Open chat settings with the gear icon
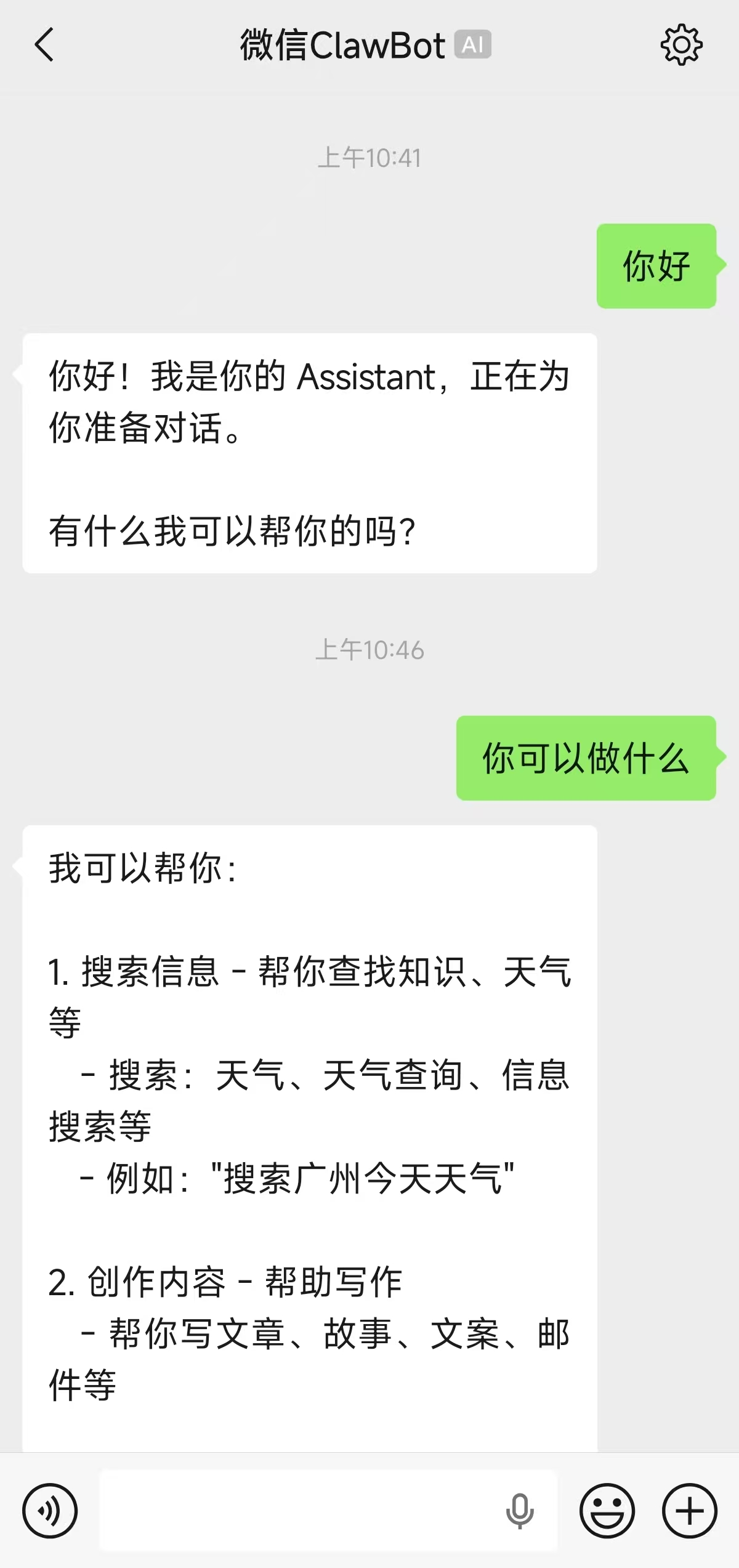The width and height of the screenshot is (739, 1568). 681,45
